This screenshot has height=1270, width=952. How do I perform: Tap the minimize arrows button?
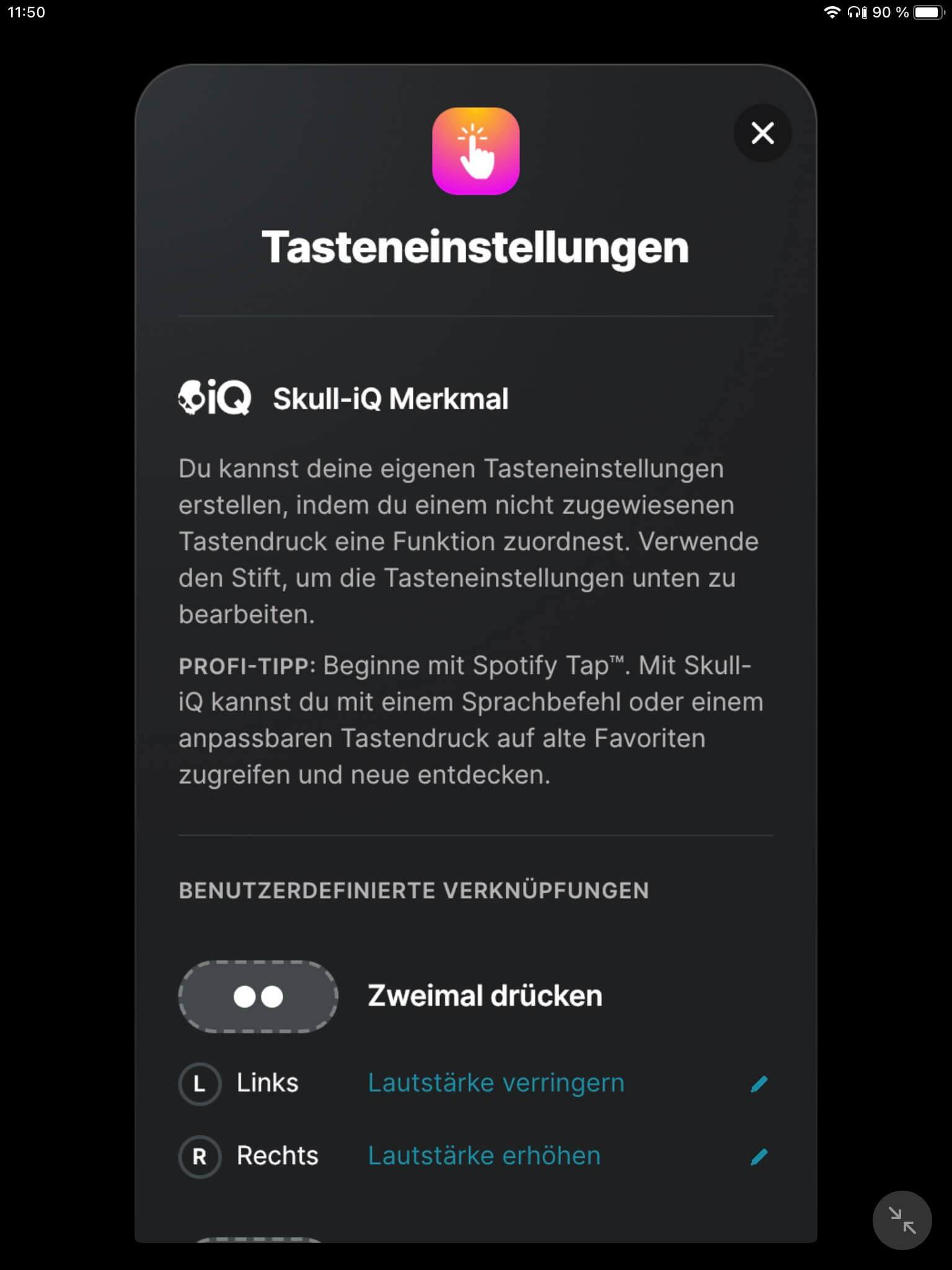pyautogui.click(x=902, y=1220)
